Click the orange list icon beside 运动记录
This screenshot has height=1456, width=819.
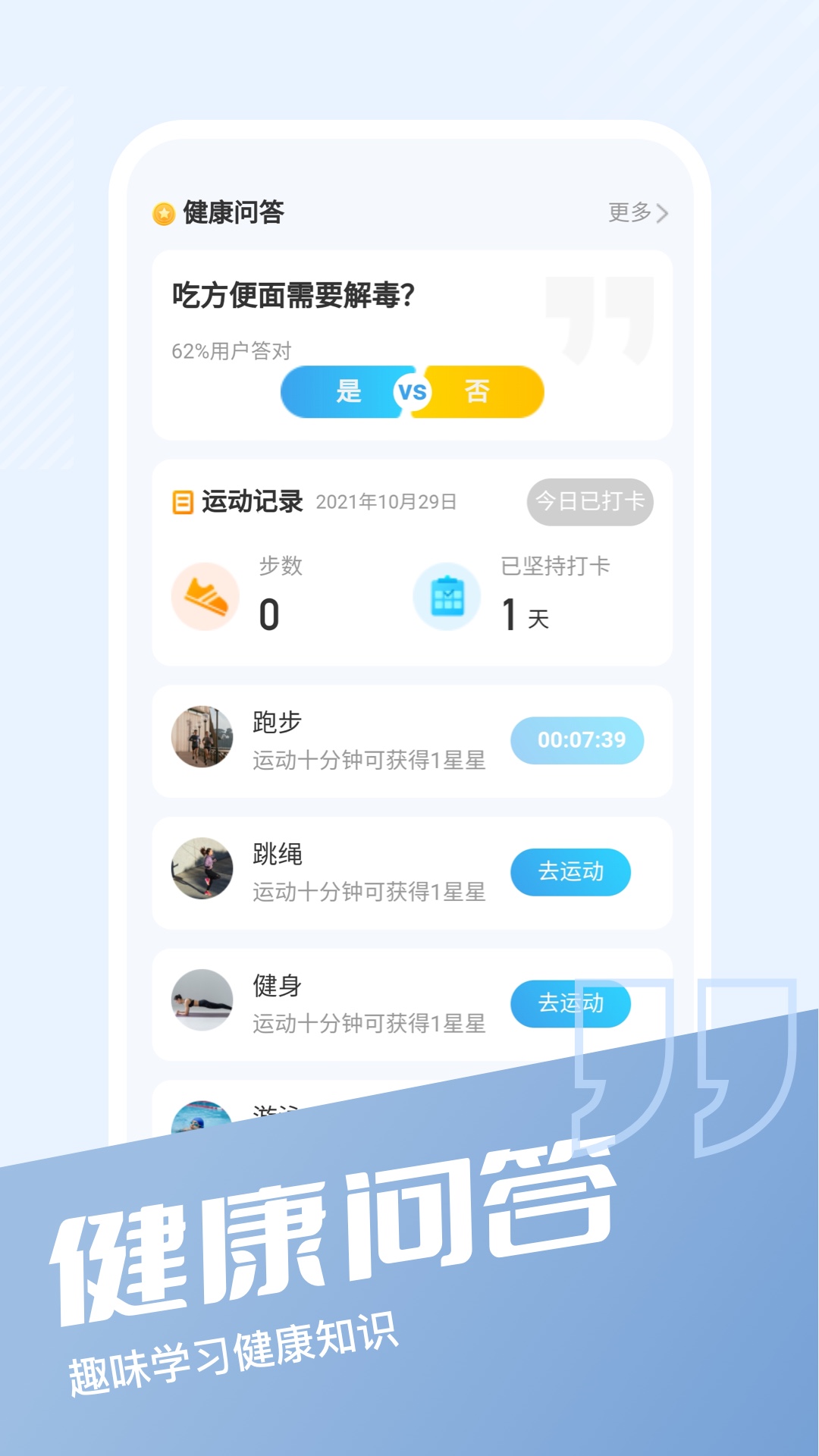pos(181,500)
